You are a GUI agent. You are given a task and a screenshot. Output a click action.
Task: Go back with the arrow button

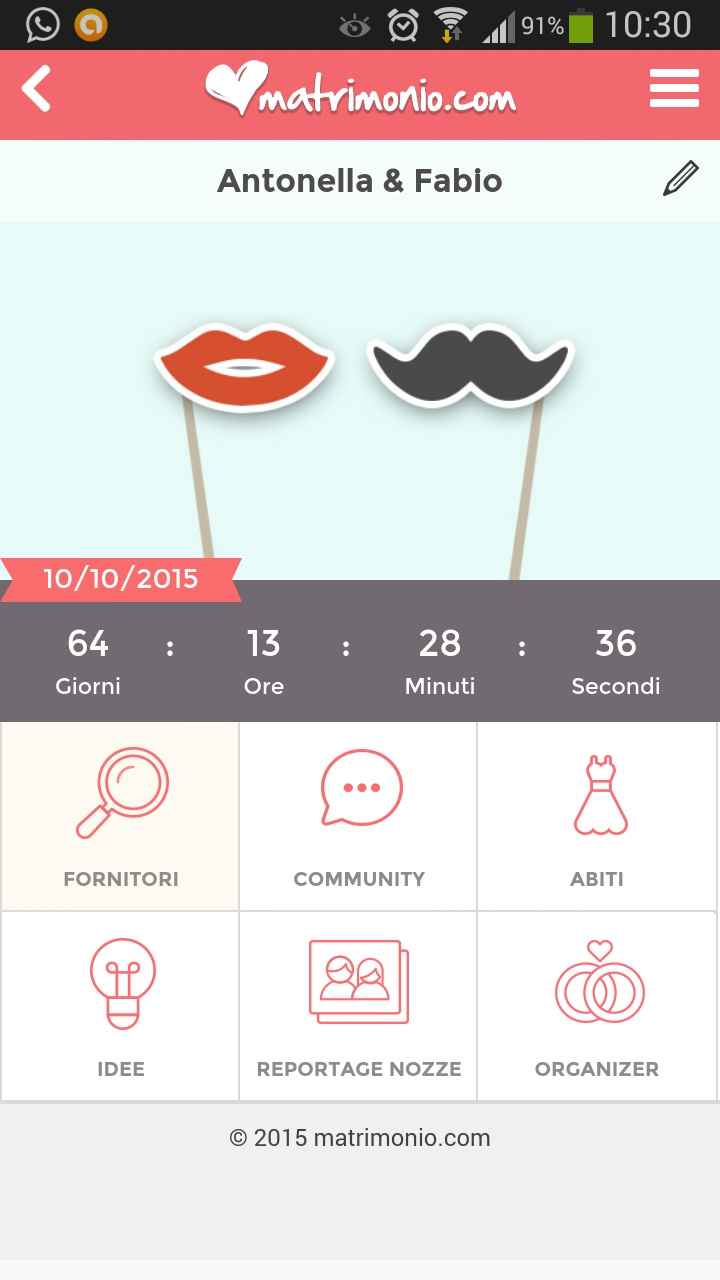(36, 88)
